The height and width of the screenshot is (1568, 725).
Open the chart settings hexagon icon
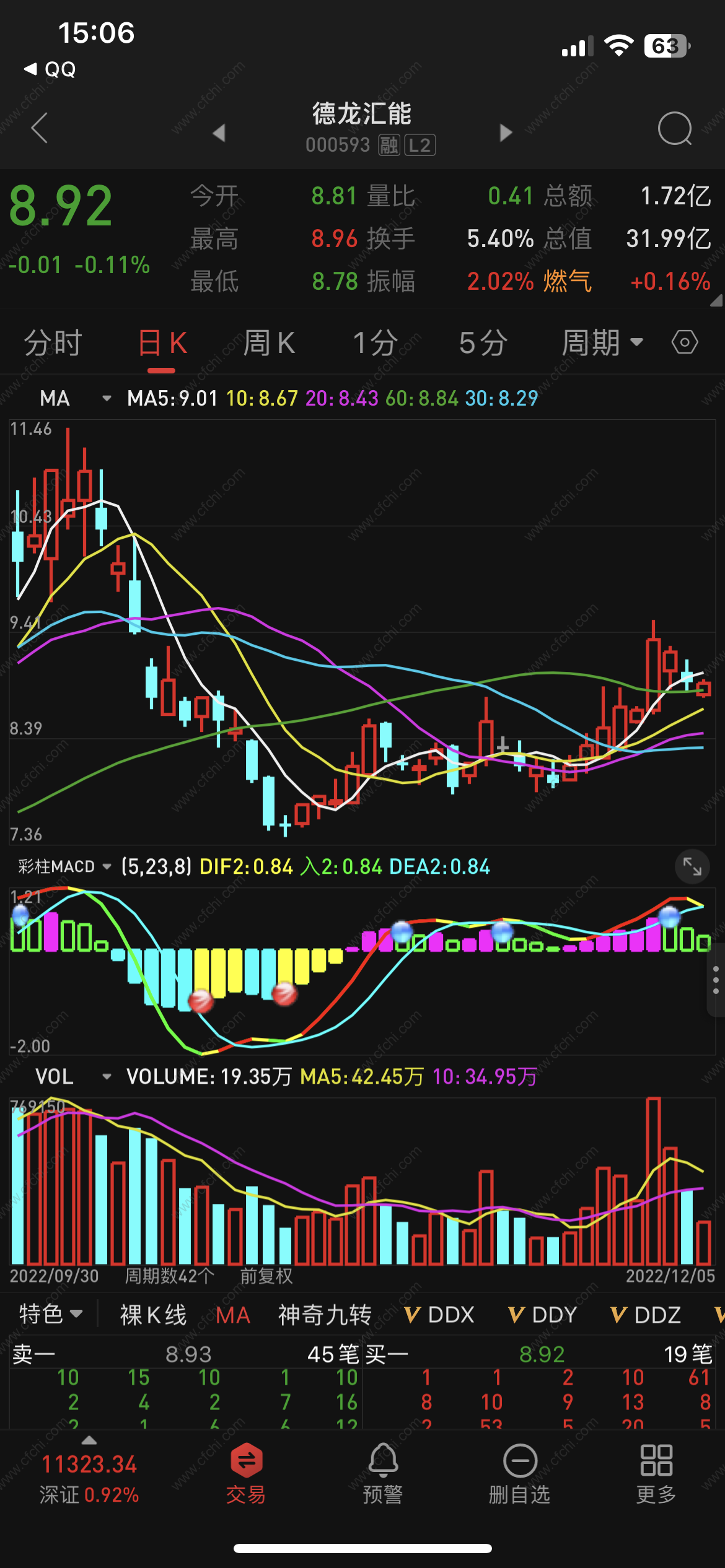click(685, 342)
